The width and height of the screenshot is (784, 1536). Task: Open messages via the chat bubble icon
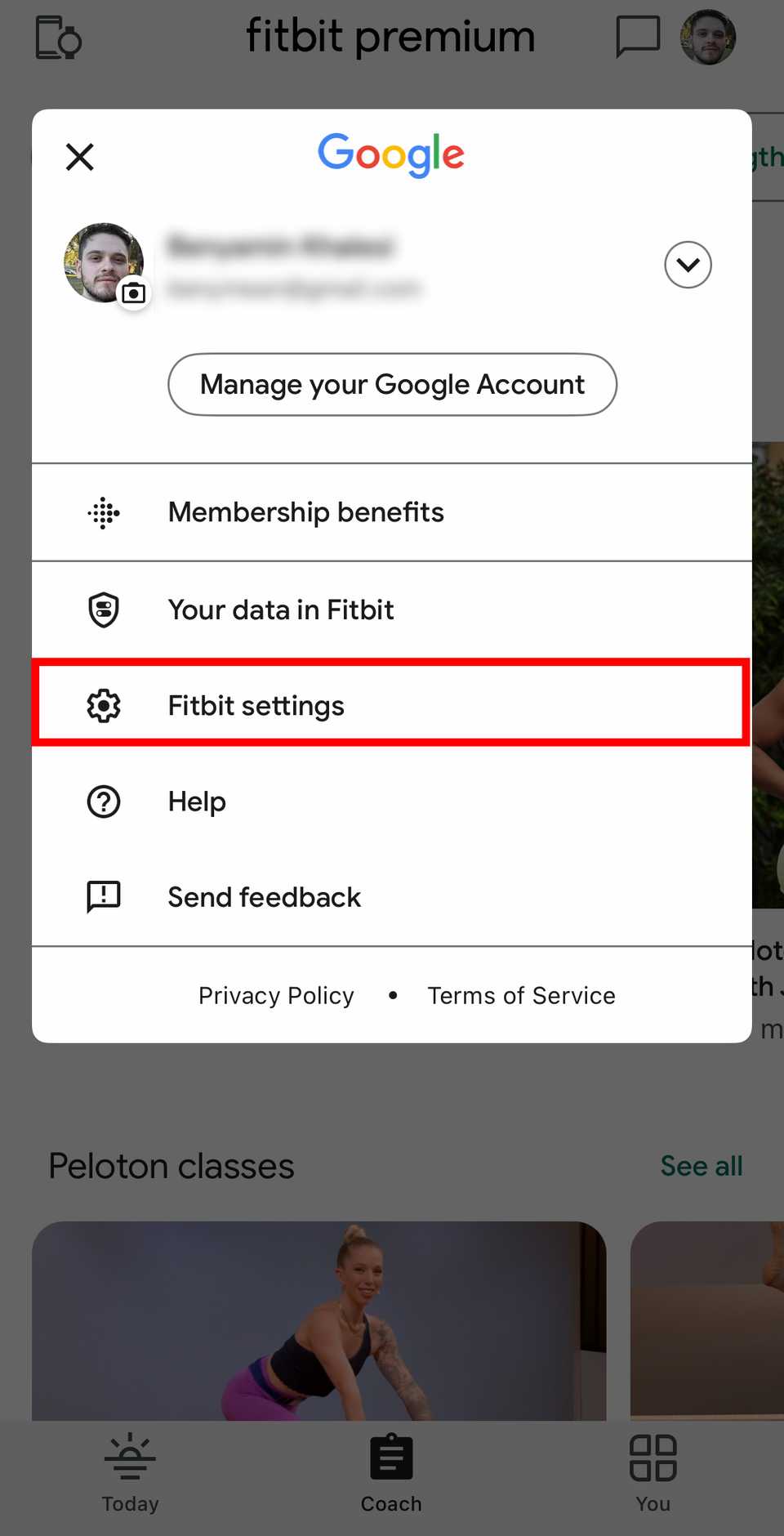638,36
